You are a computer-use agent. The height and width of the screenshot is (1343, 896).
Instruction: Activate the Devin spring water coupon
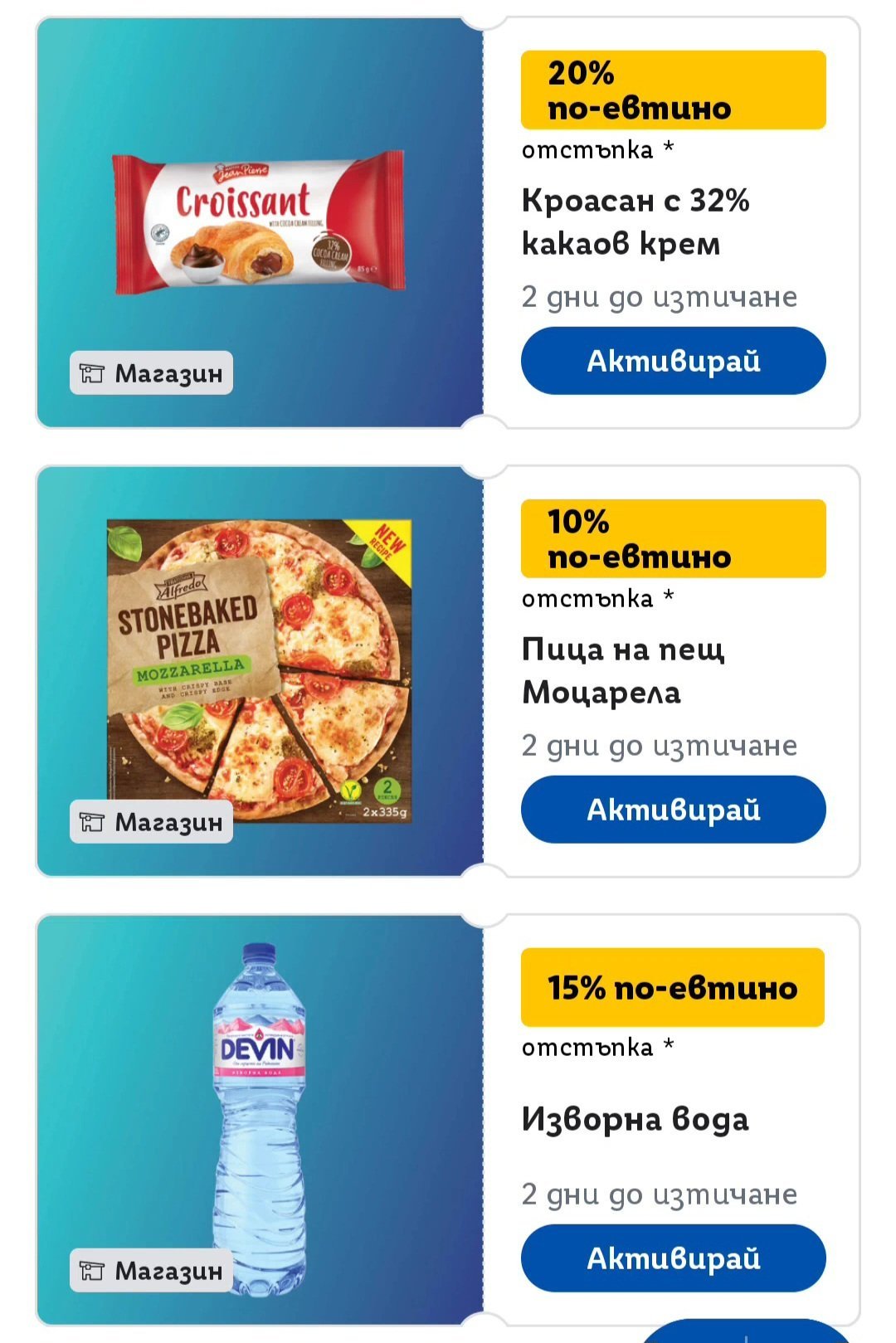[673, 1258]
